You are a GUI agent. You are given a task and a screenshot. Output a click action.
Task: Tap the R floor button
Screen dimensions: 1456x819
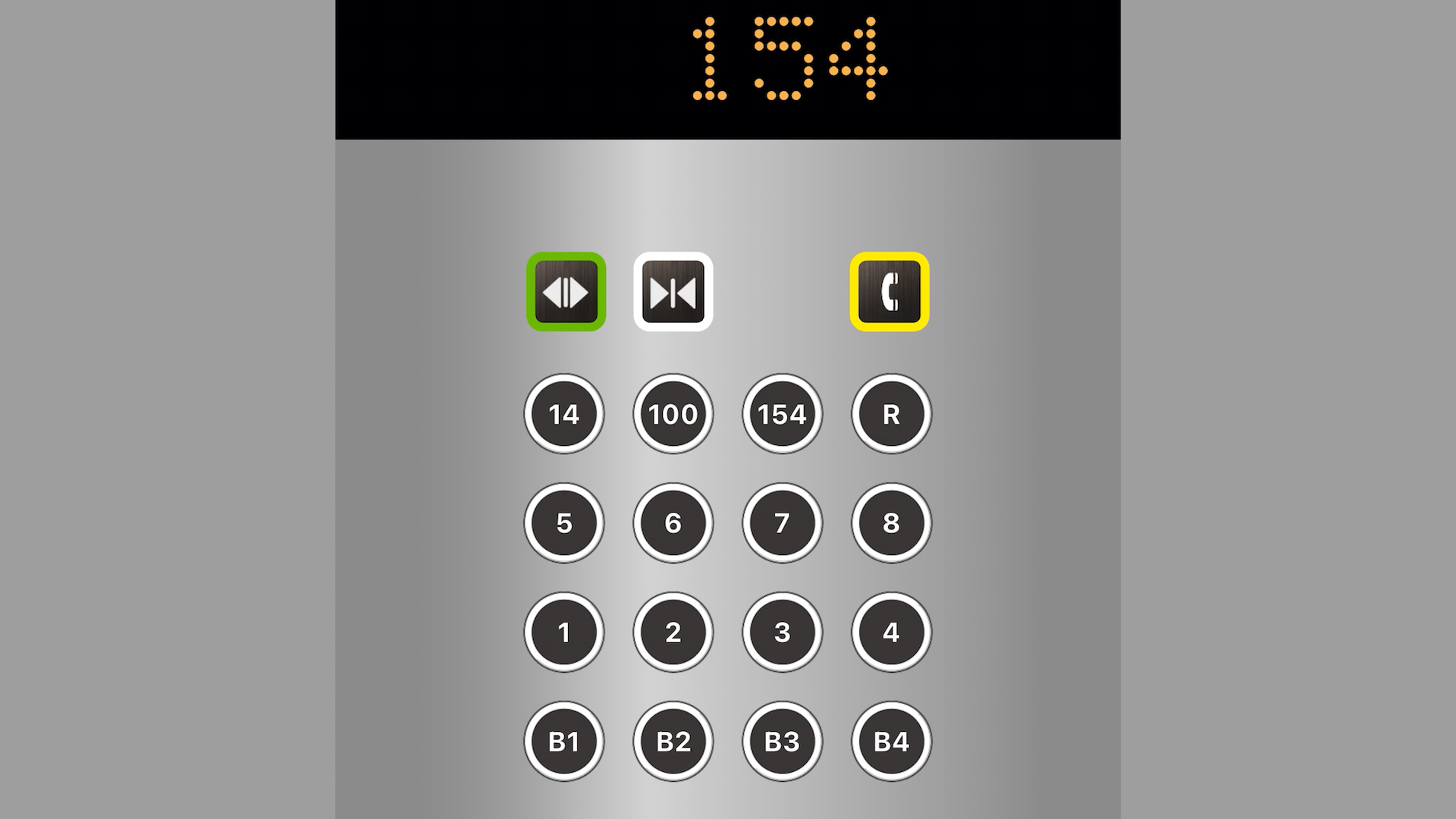point(891,414)
